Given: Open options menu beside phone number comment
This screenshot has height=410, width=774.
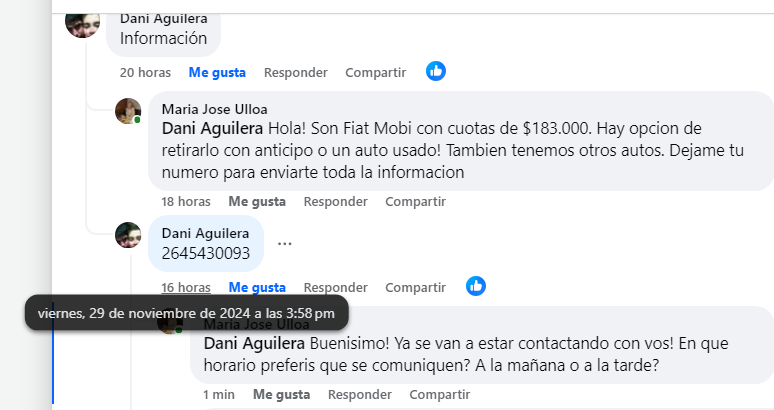Looking at the screenshot, I should (285, 243).
